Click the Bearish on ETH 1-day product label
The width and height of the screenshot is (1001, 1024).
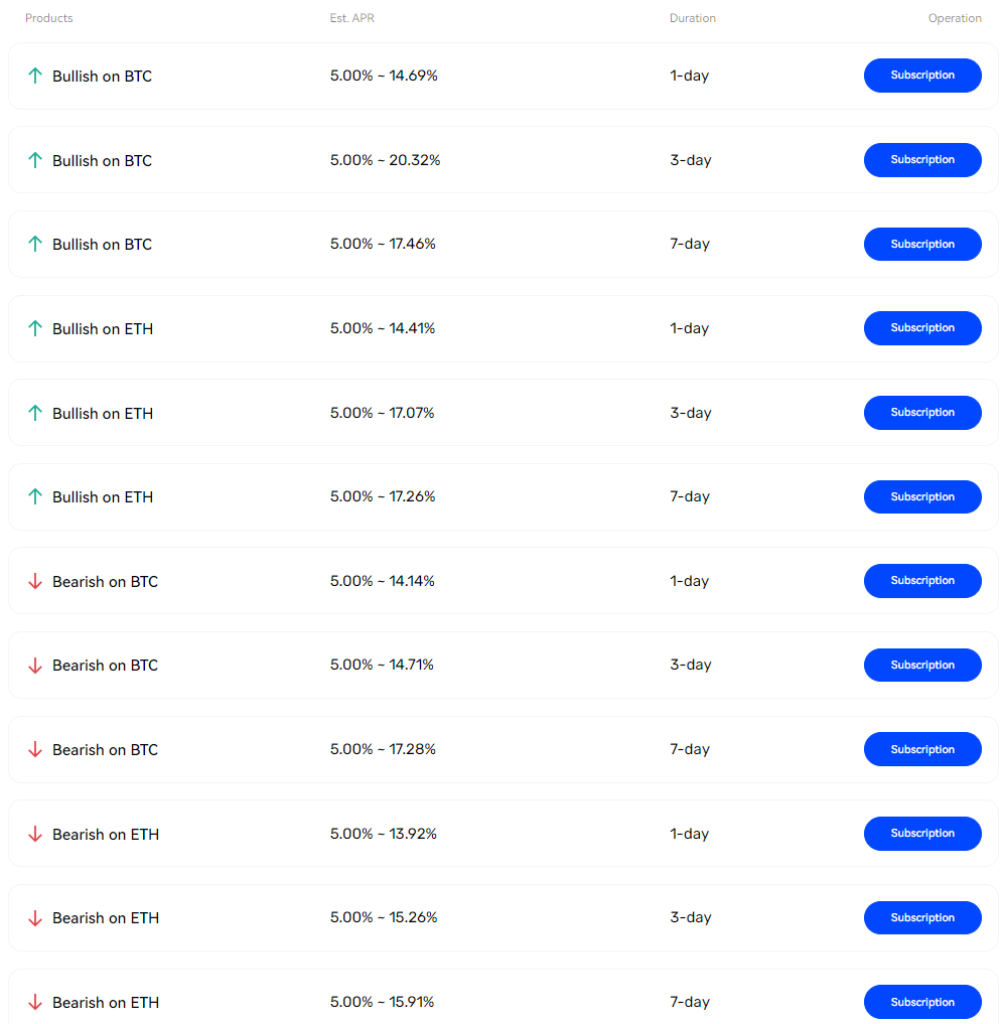tap(105, 833)
